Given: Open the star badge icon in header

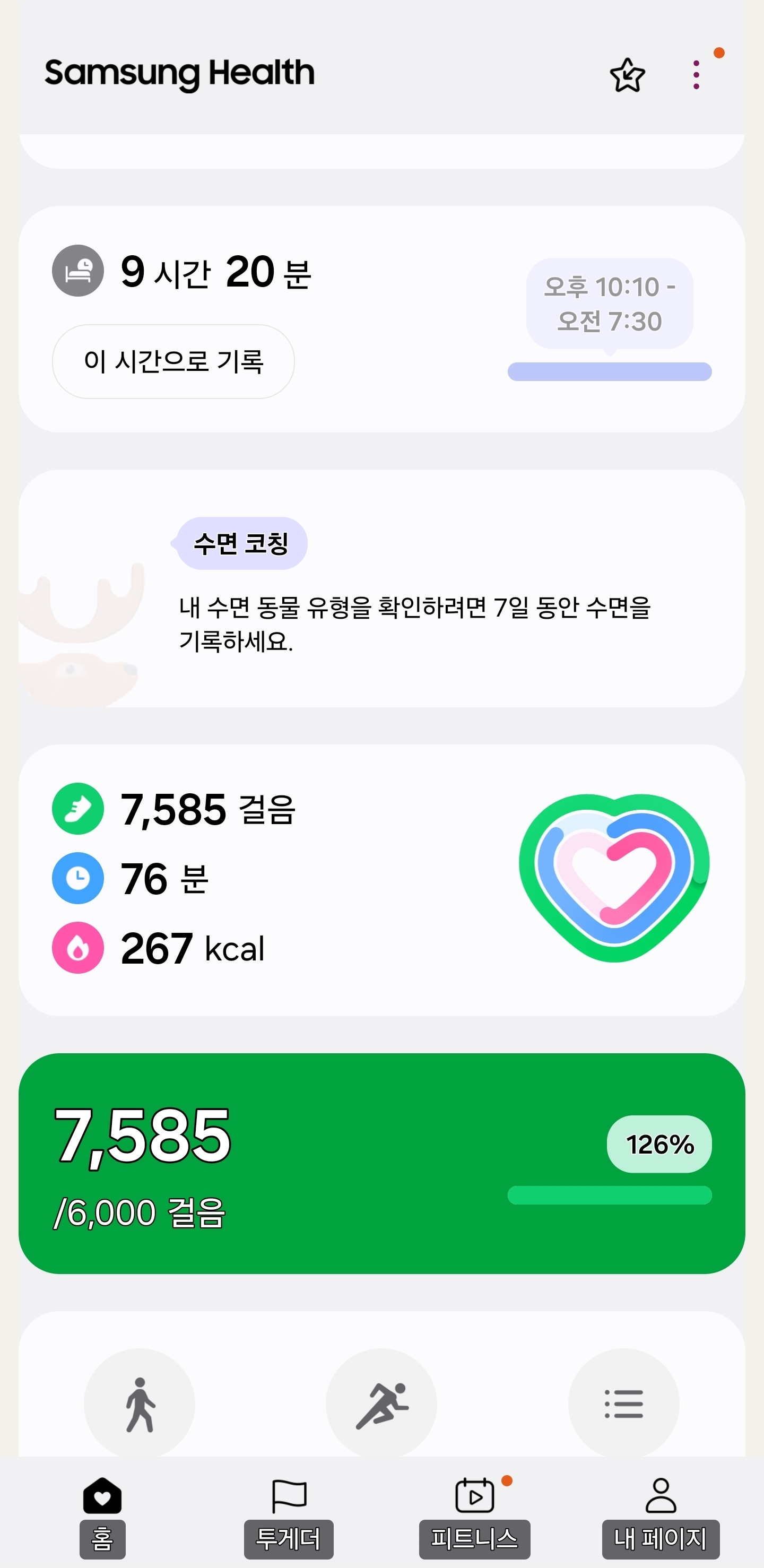Looking at the screenshot, I should 627,75.
